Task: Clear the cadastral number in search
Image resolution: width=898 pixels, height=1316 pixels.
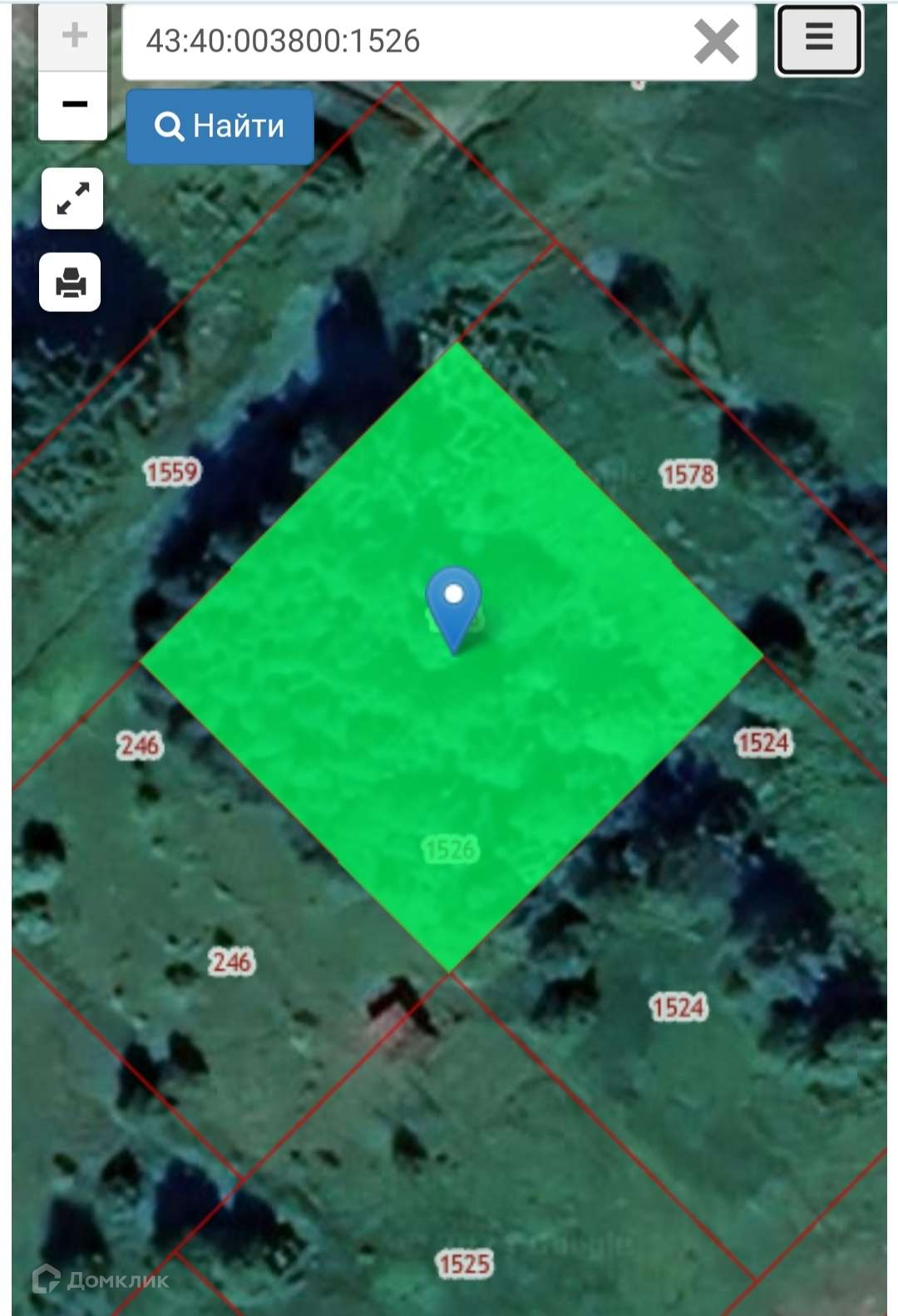Action: click(x=716, y=42)
